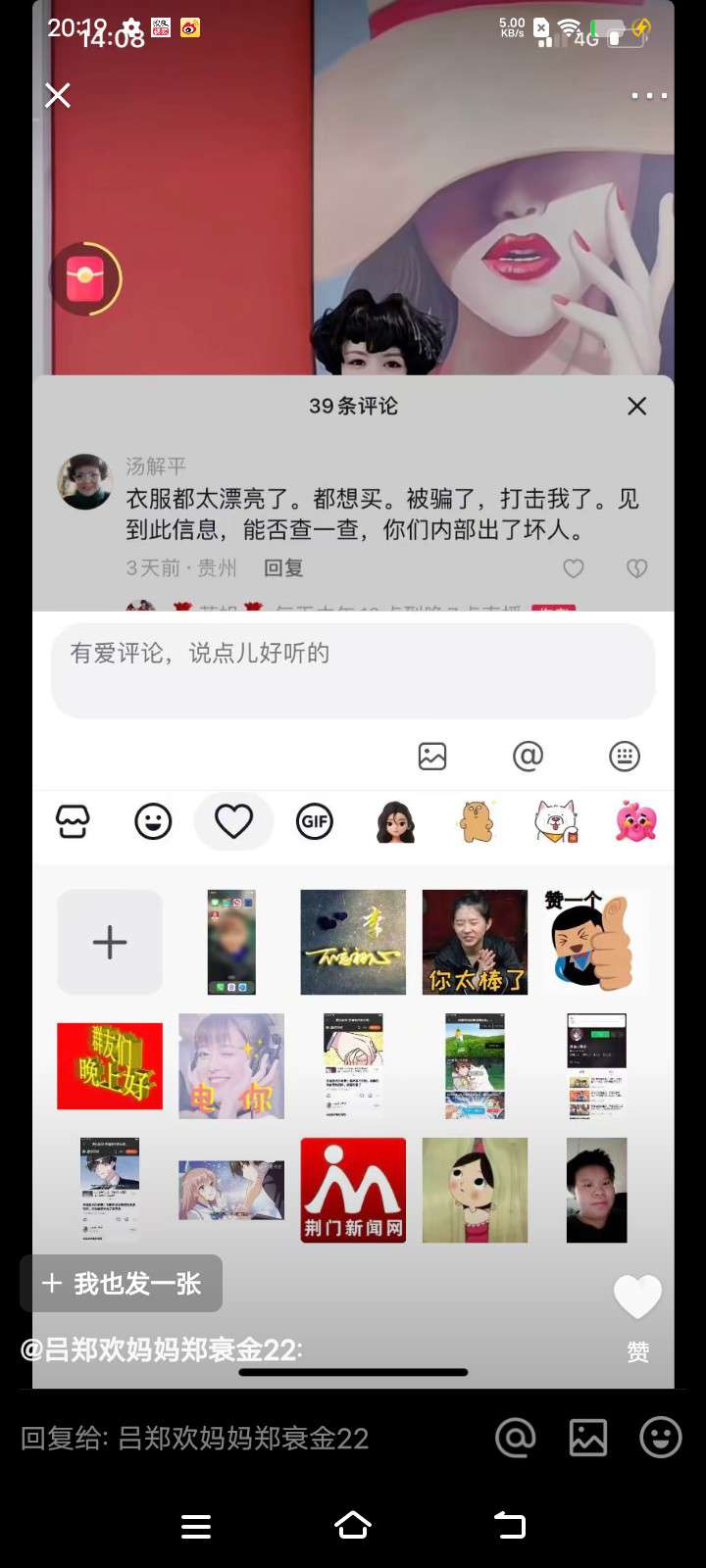Screen dimensions: 706x1568
Task: Tap 我也发一张 button
Action: pos(122,1284)
